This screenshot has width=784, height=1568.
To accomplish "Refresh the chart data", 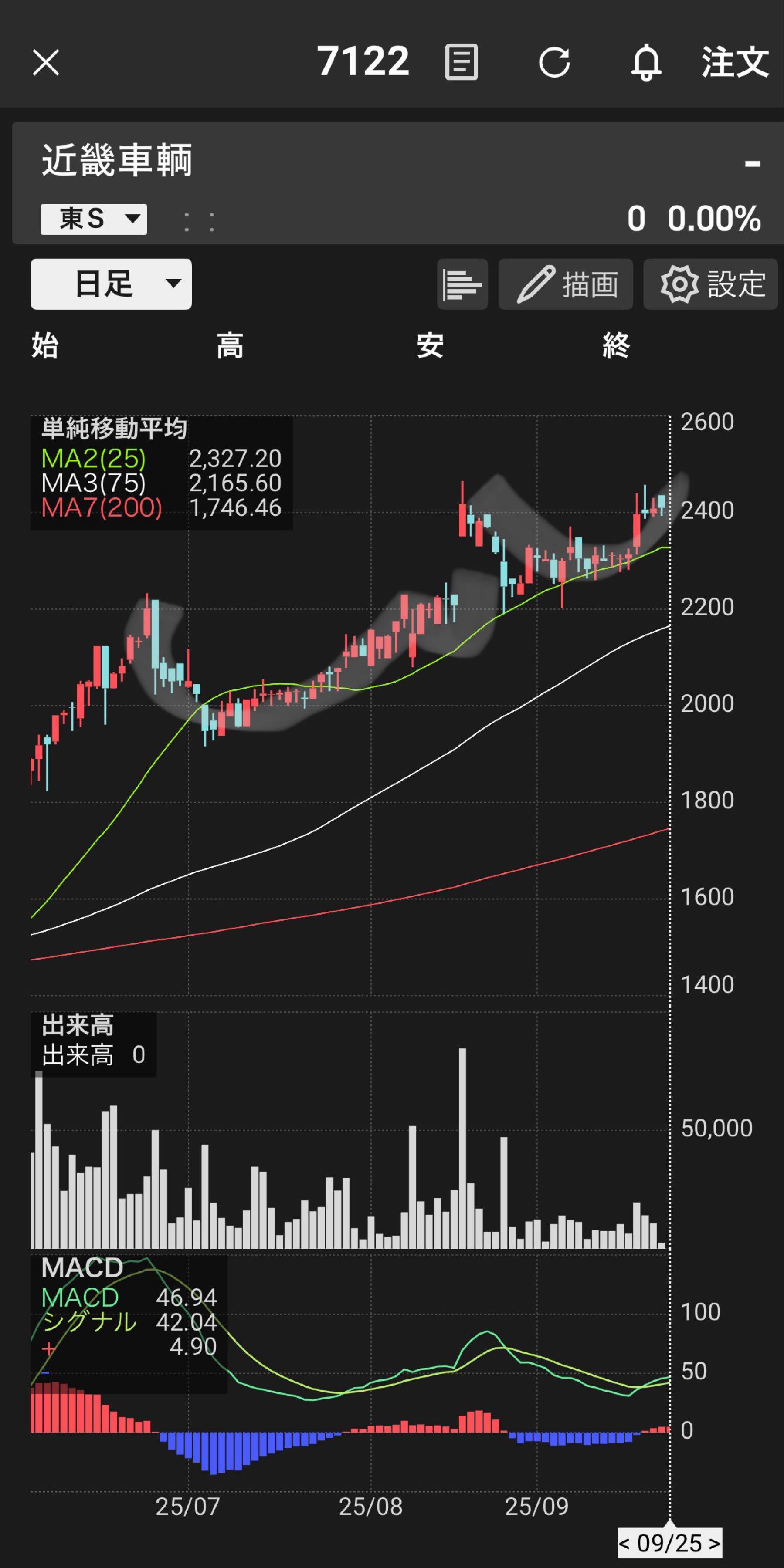I will click(x=554, y=62).
